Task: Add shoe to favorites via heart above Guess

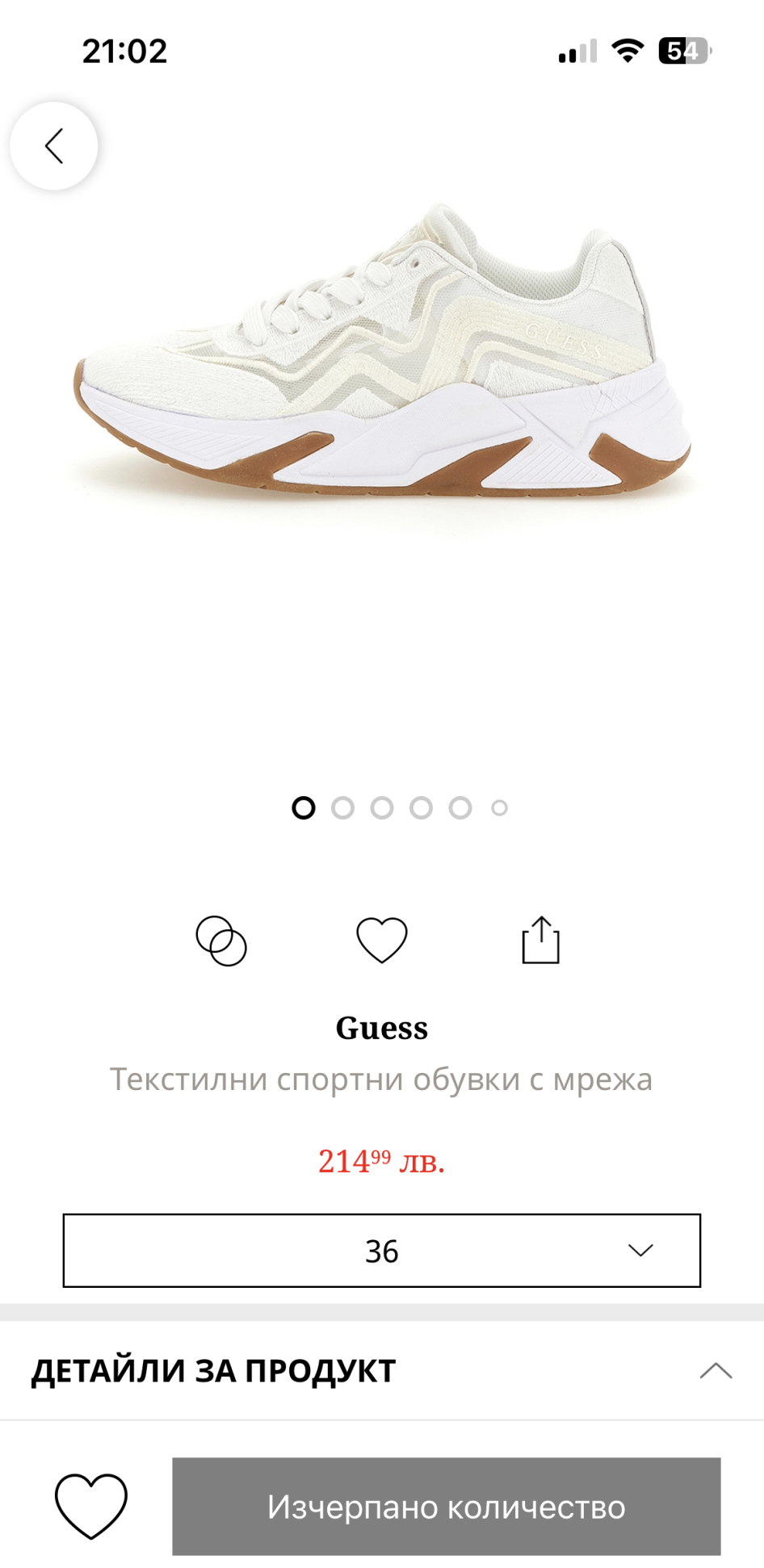Action: click(x=382, y=941)
